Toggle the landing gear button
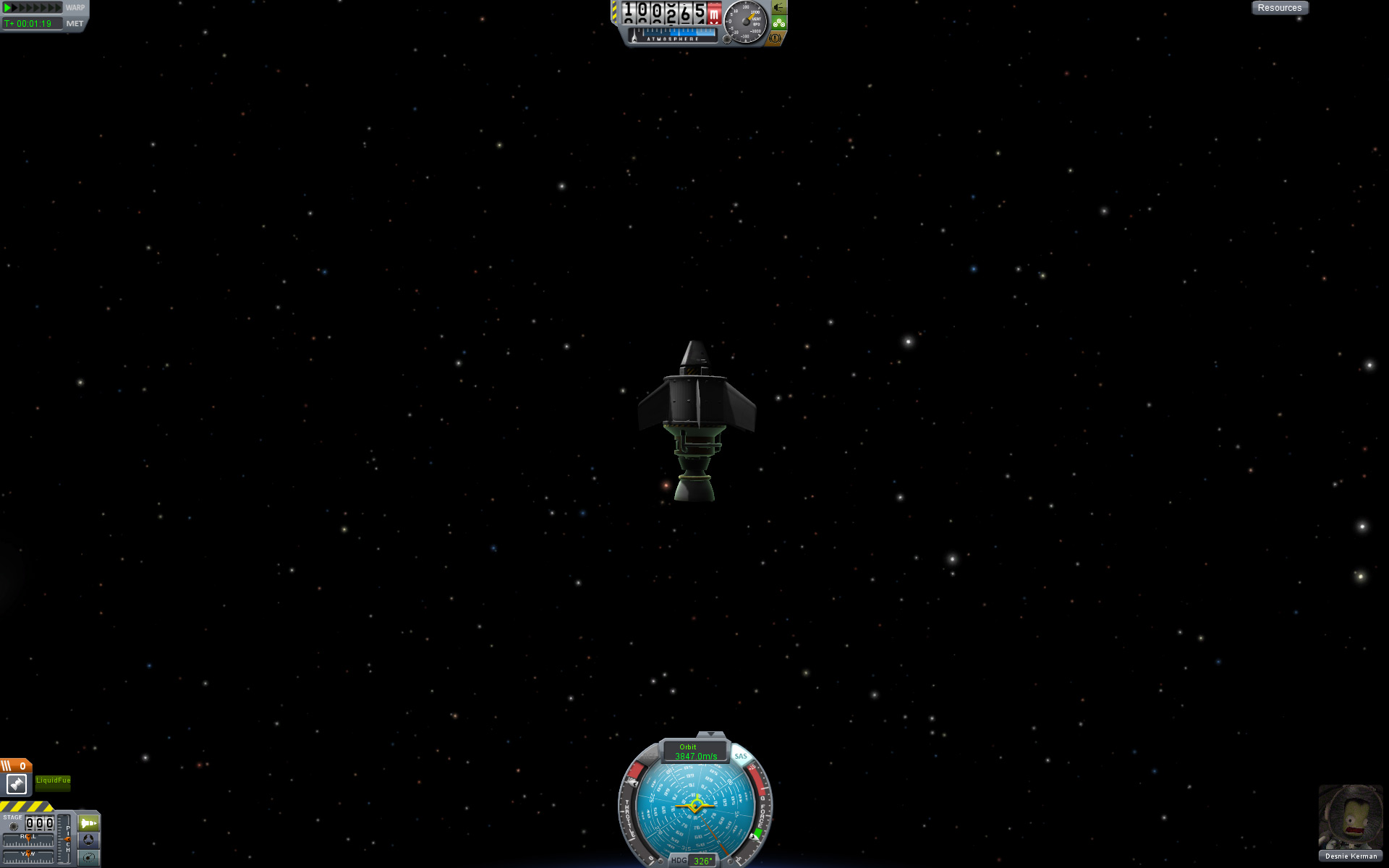Image resolution: width=1389 pixels, height=868 pixels. point(778,23)
